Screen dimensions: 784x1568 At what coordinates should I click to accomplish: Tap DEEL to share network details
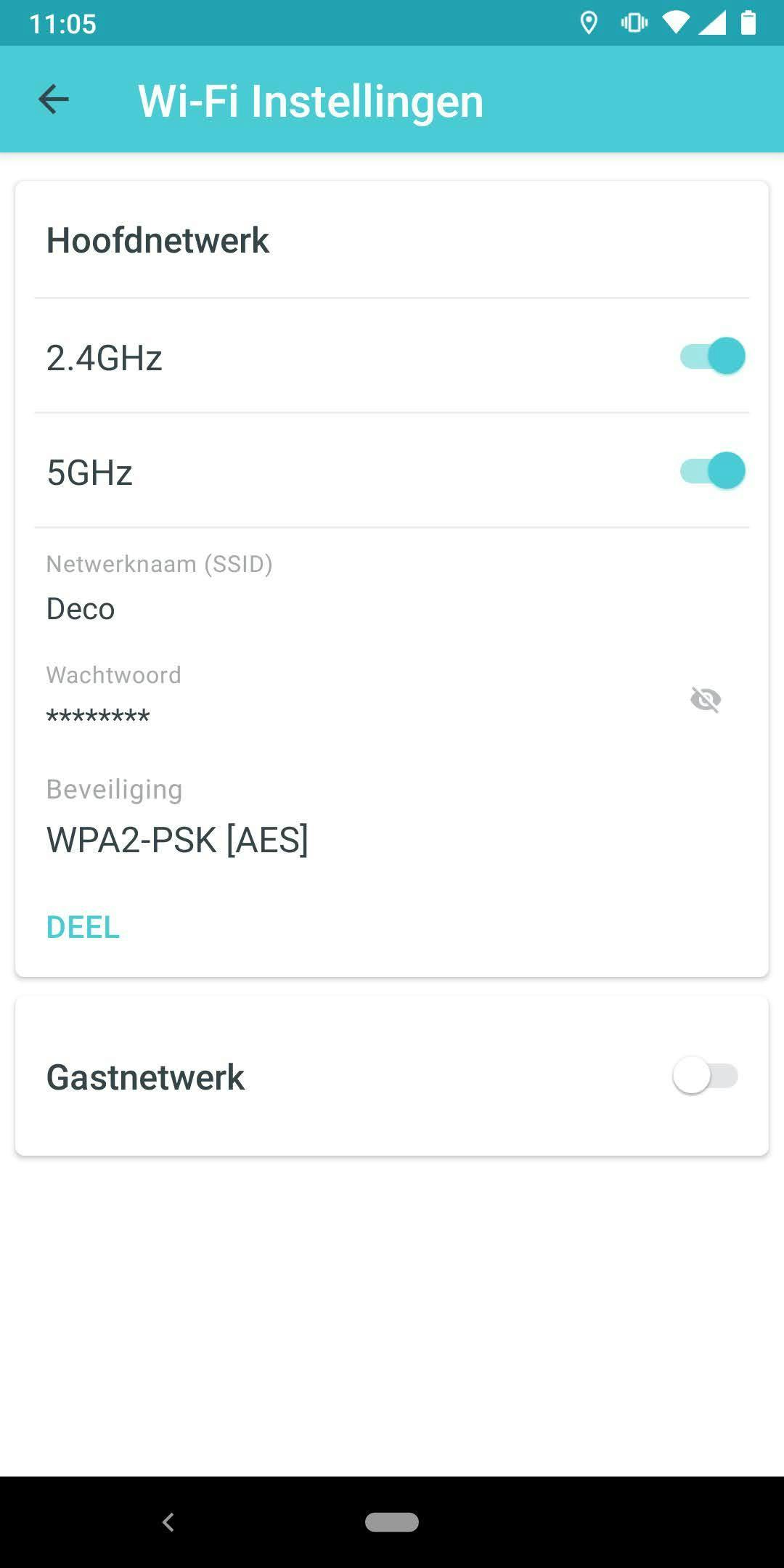pyautogui.click(x=83, y=927)
